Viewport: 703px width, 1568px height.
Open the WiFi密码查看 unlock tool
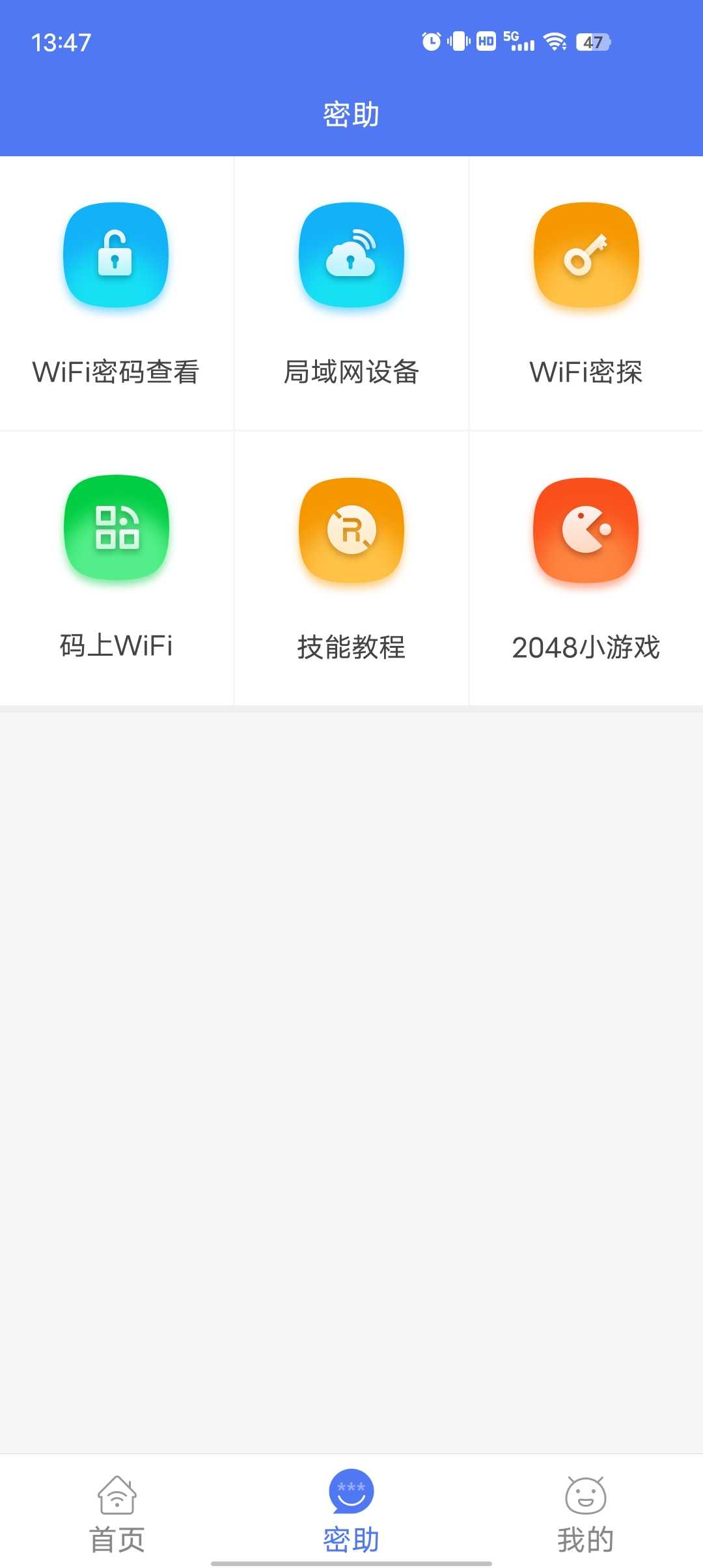(x=116, y=256)
